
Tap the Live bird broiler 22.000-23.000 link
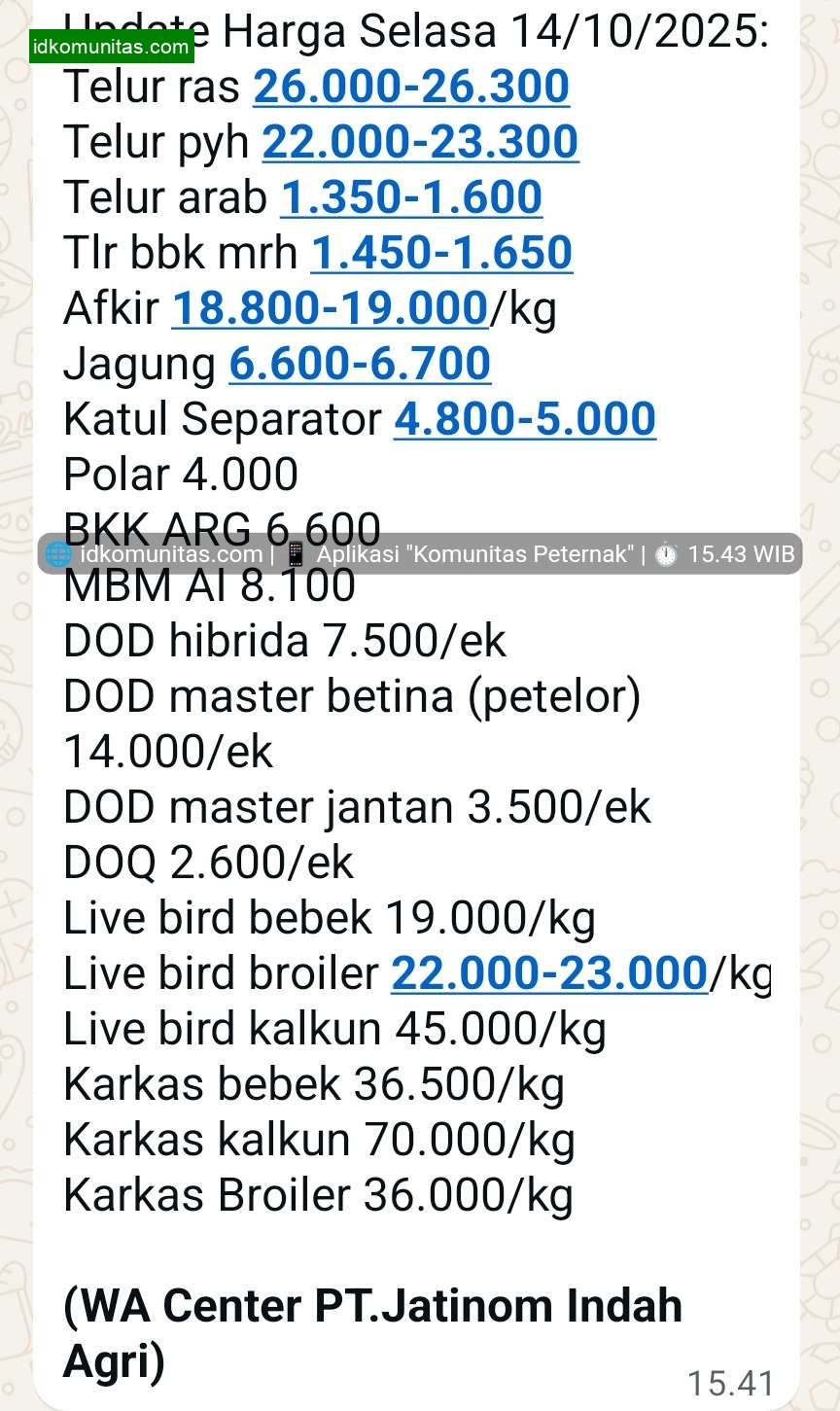tap(548, 973)
